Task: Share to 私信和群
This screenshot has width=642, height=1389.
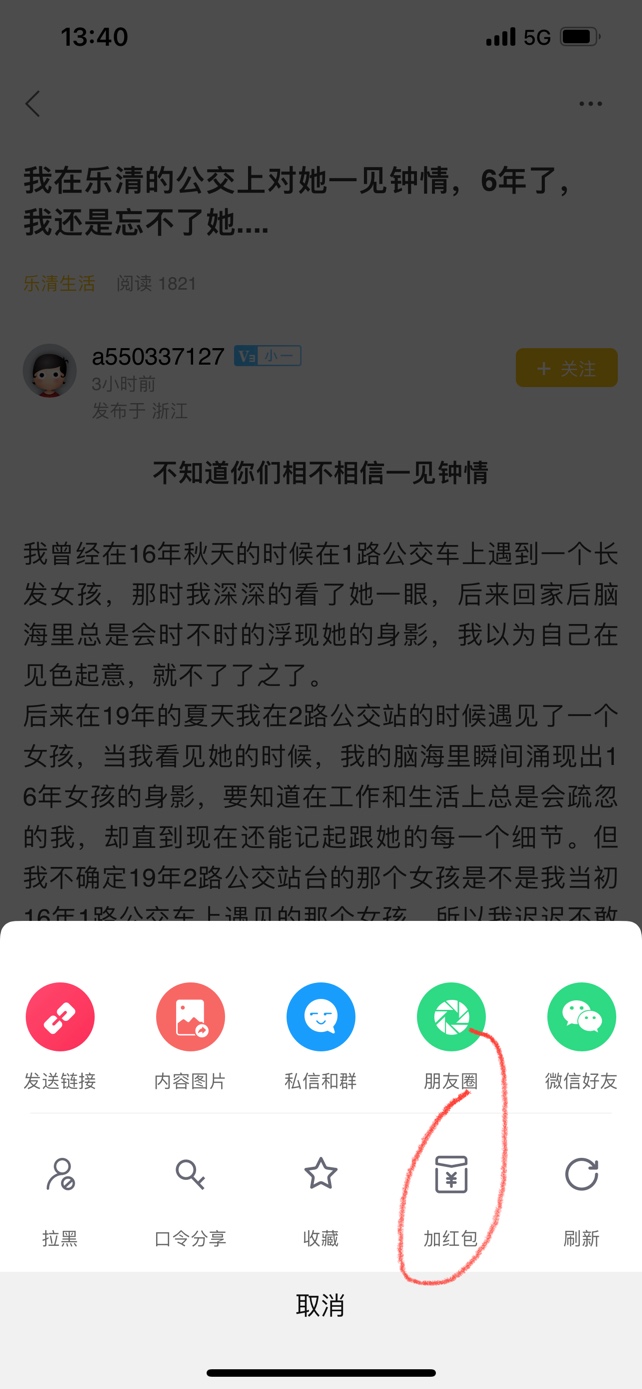Action: (x=320, y=1018)
